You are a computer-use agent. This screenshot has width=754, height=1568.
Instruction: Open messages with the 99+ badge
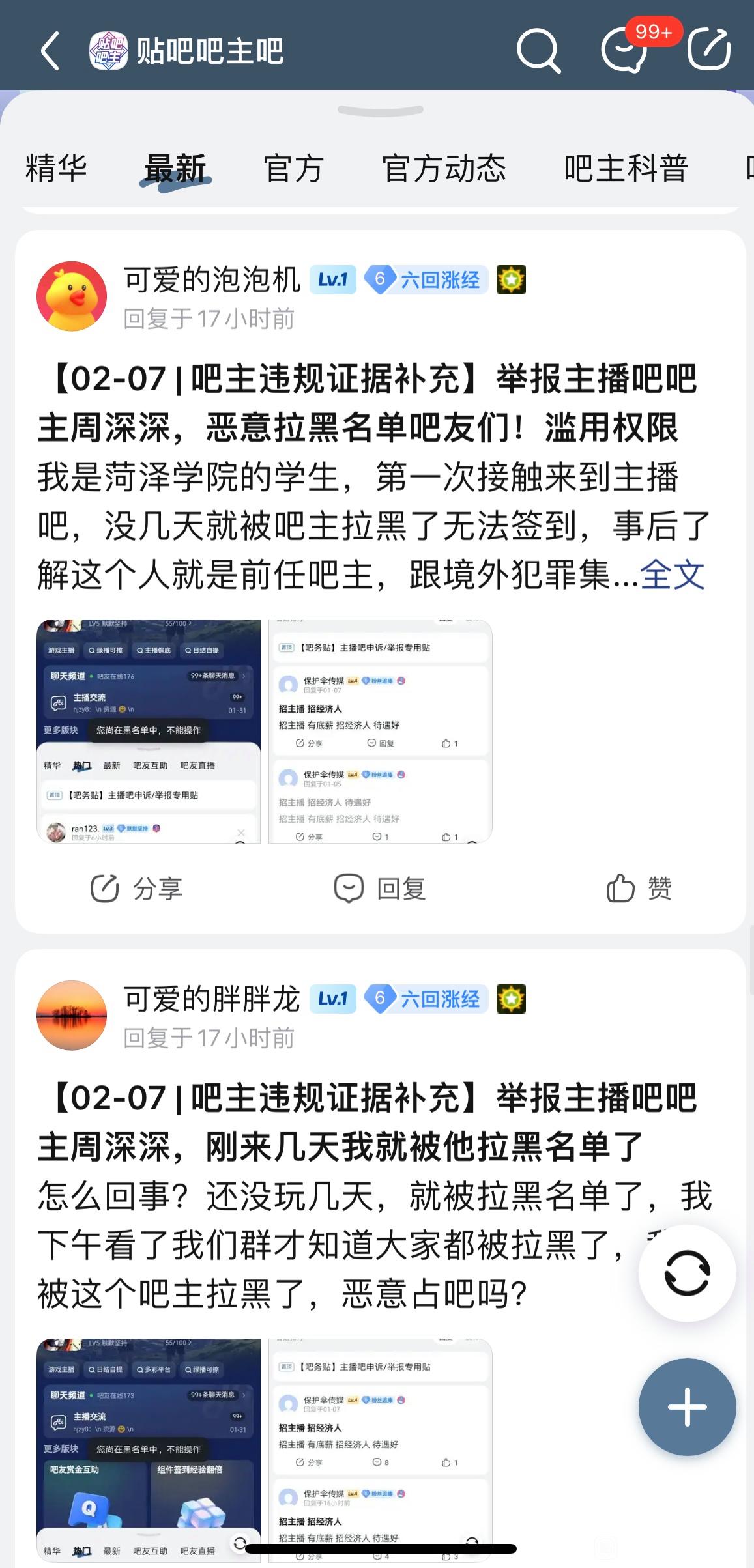tap(624, 51)
